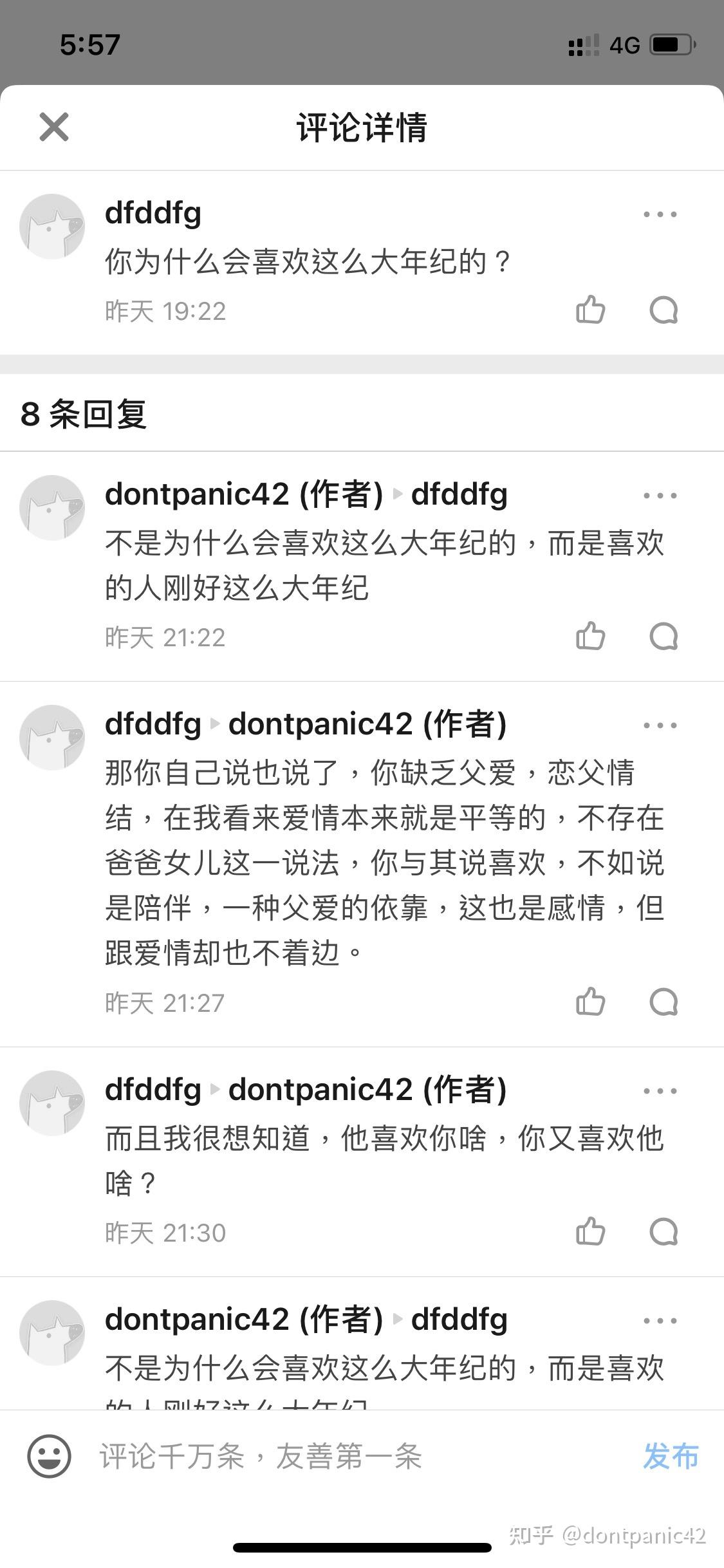Reply to the comment posted at 昨天 21:22
The image size is (724, 1568).
[x=664, y=637]
